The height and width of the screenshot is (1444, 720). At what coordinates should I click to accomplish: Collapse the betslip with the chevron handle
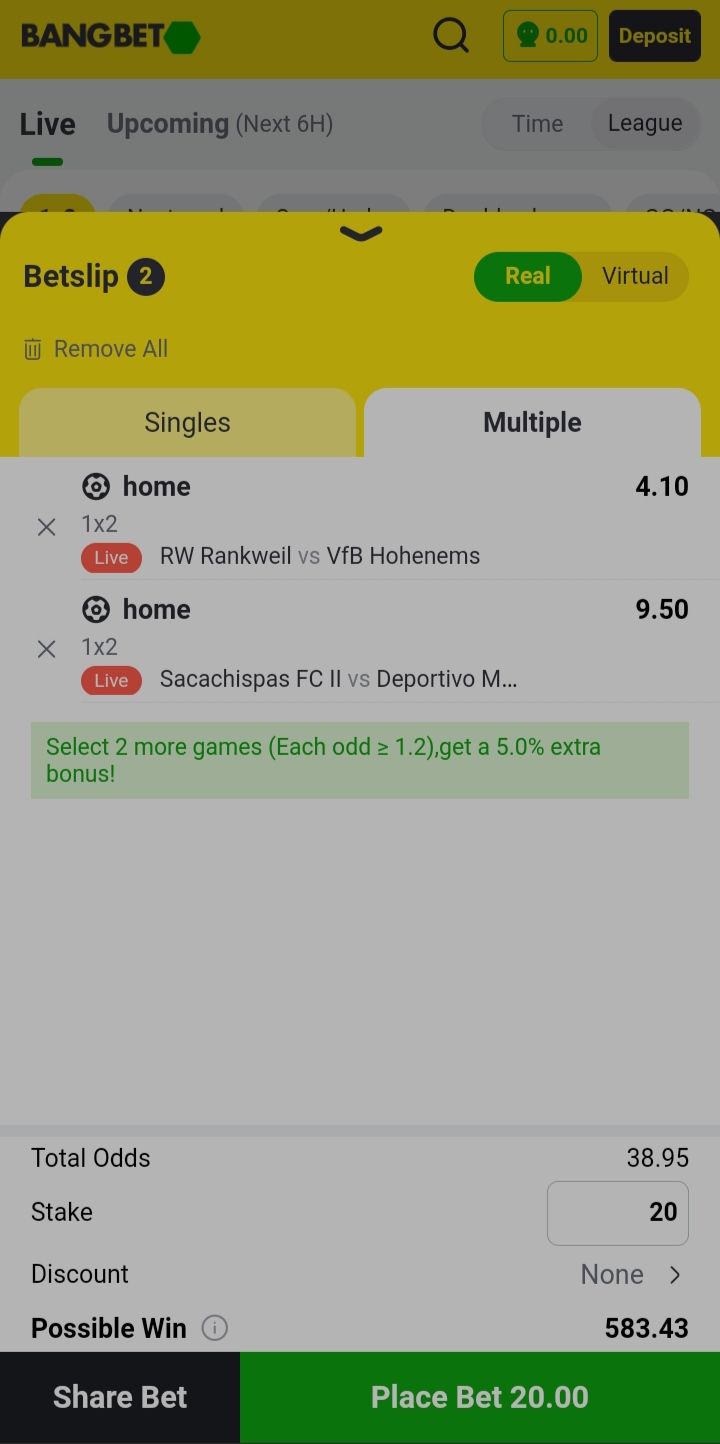point(360,234)
